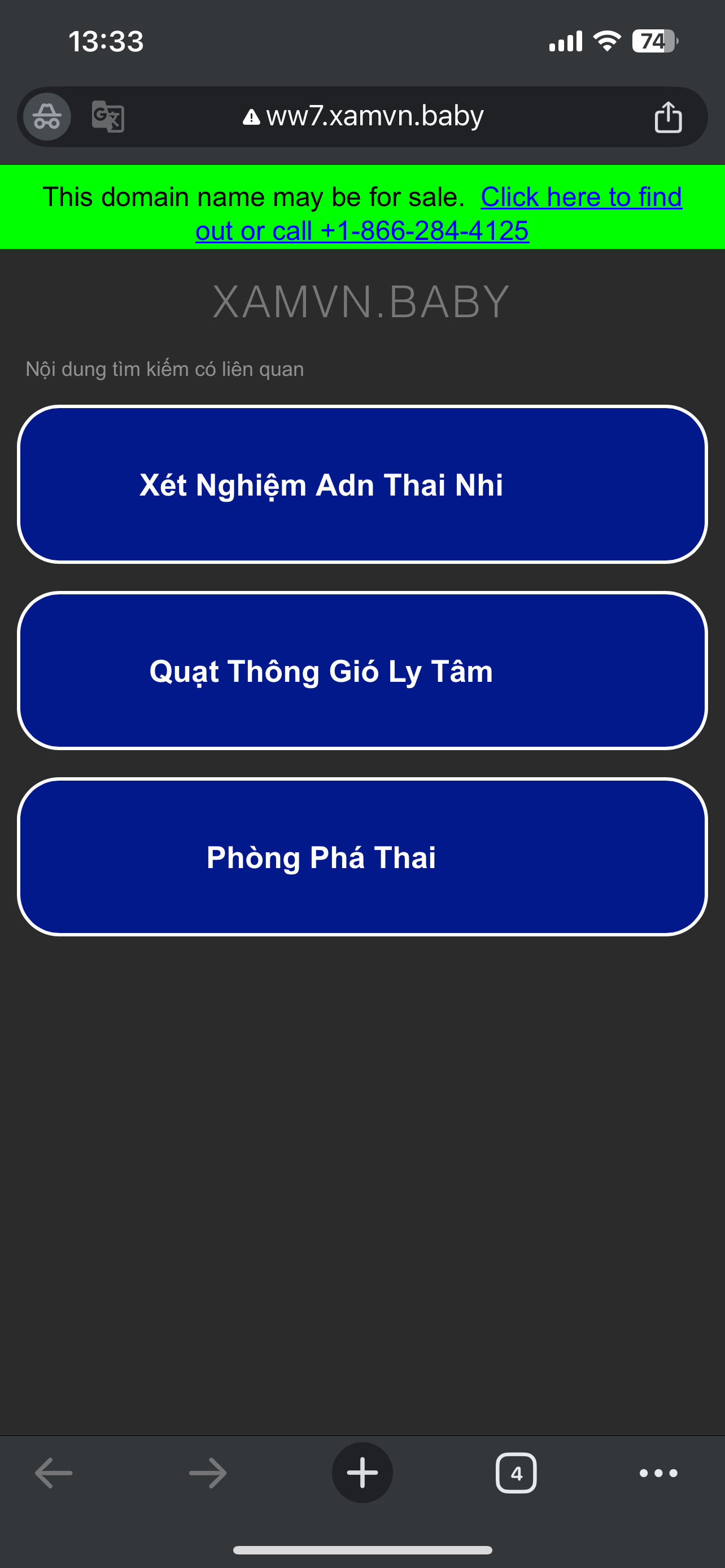Choose the Phòng Phá Thai search link
The height and width of the screenshot is (1568, 725).
tap(362, 857)
